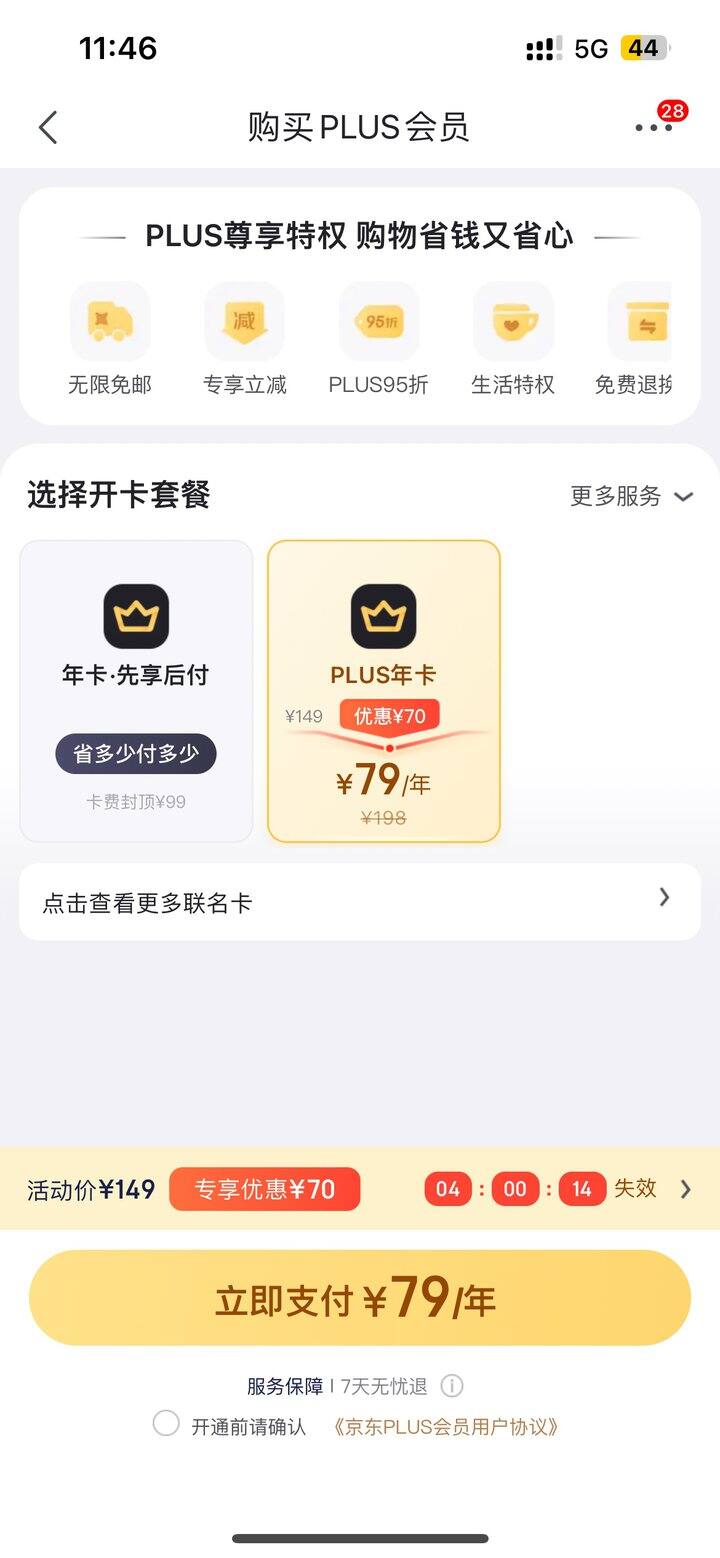The height and width of the screenshot is (1558, 720).
Task: Tap the PLUS95折 privilege icon
Action: point(378,321)
